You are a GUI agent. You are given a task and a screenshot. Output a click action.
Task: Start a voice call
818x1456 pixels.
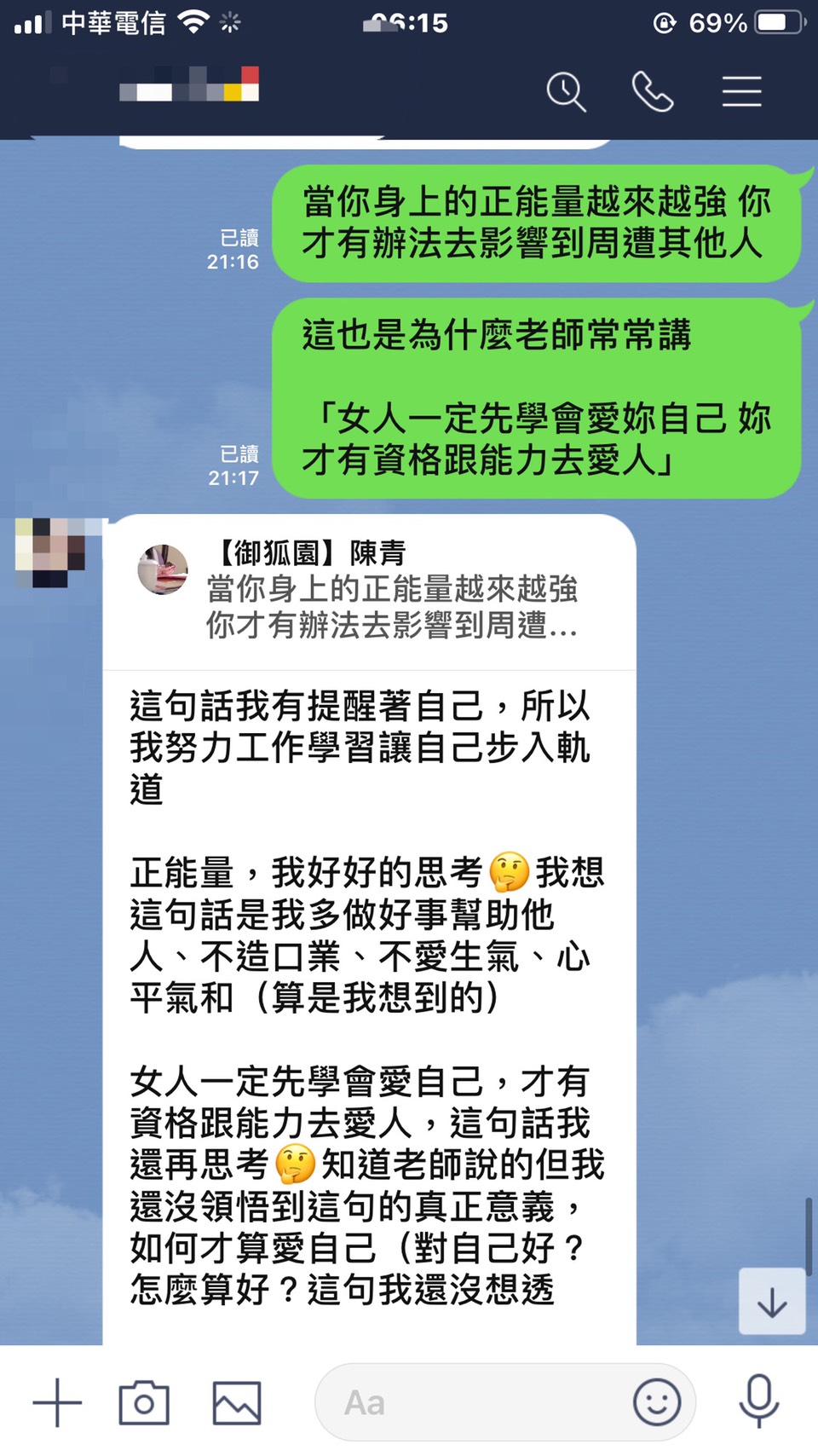point(653,92)
